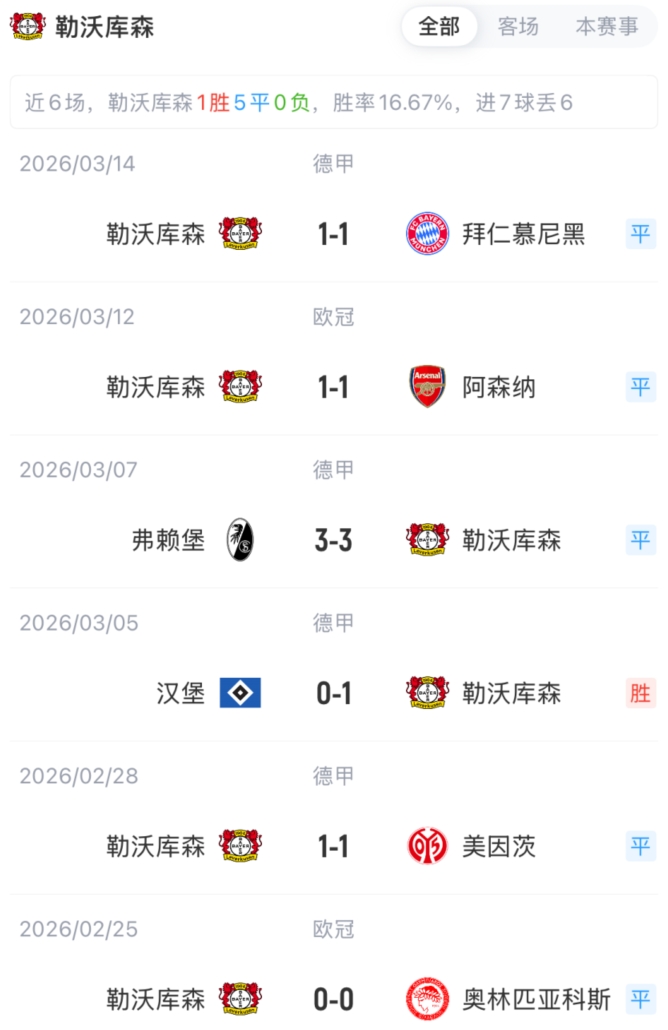Select the 全部 filter tab
668x1030 pixels.
tap(439, 27)
